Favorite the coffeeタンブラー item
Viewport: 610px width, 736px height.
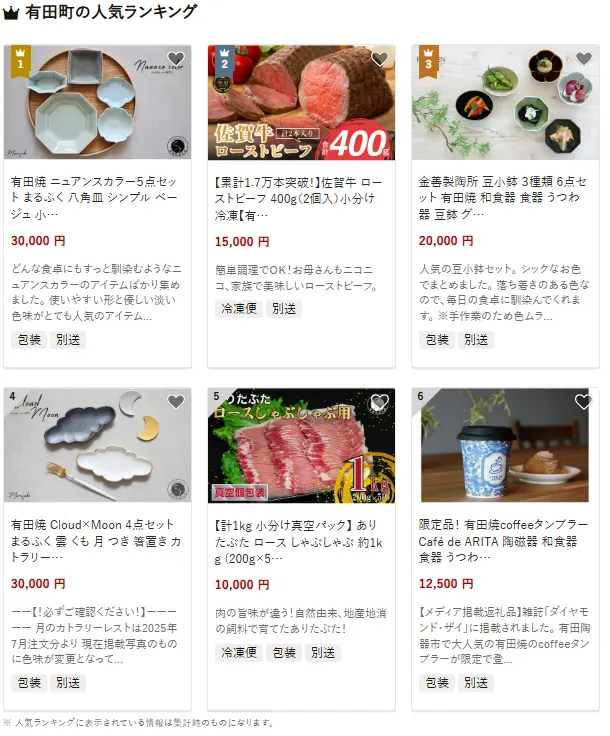click(x=584, y=402)
